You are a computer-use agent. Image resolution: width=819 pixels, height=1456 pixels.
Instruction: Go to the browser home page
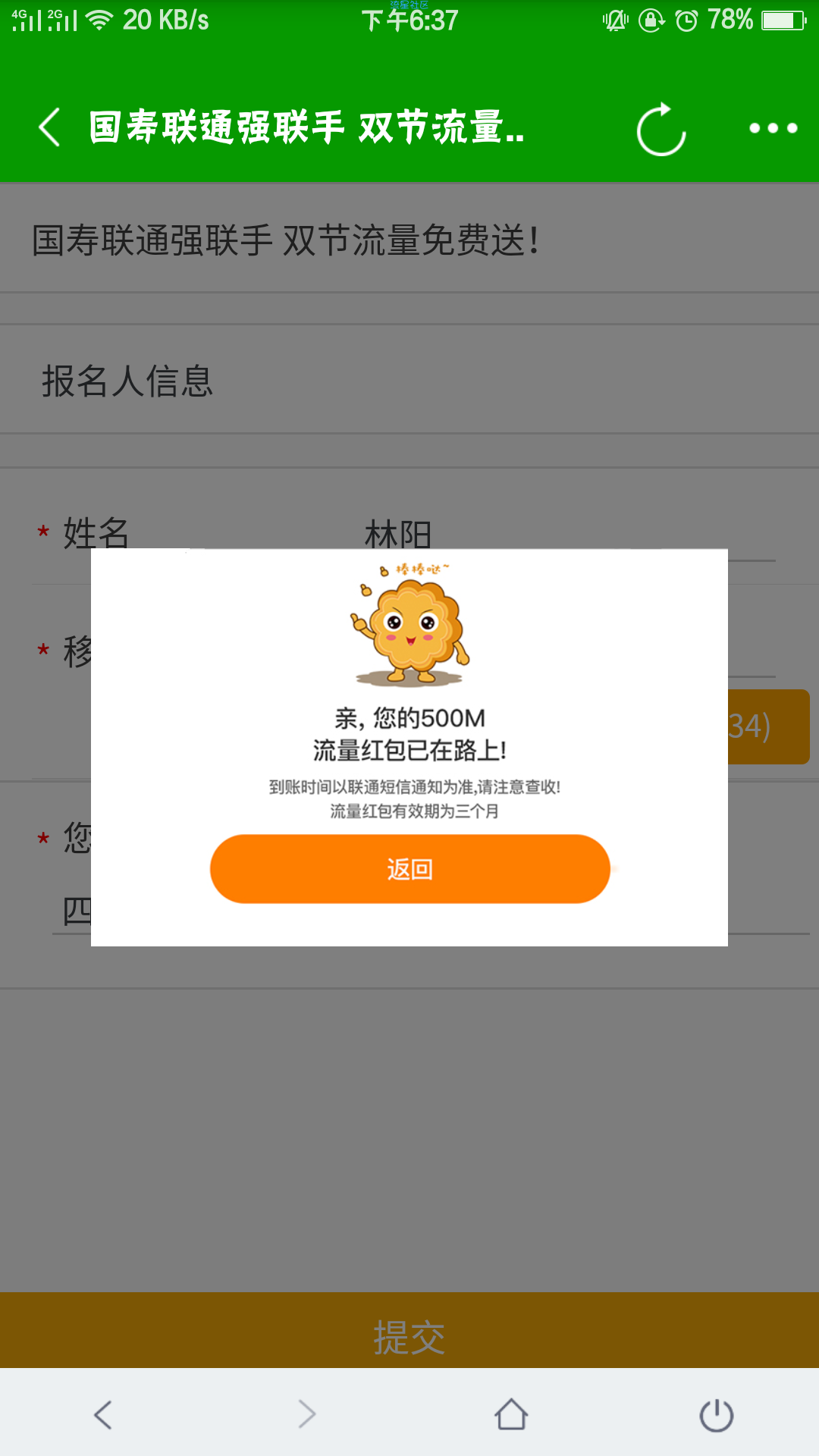tap(511, 1415)
